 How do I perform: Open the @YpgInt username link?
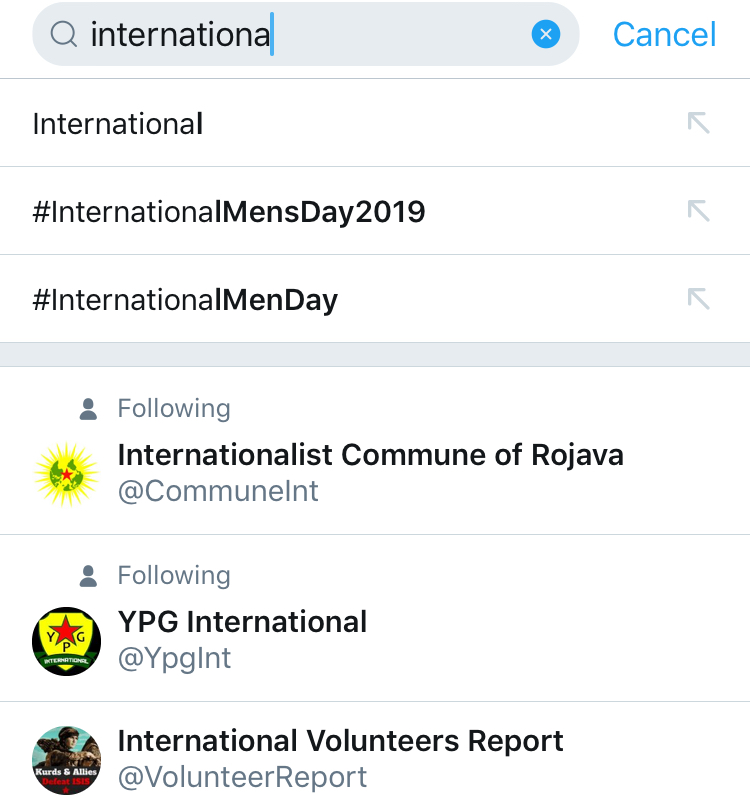tap(175, 658)
